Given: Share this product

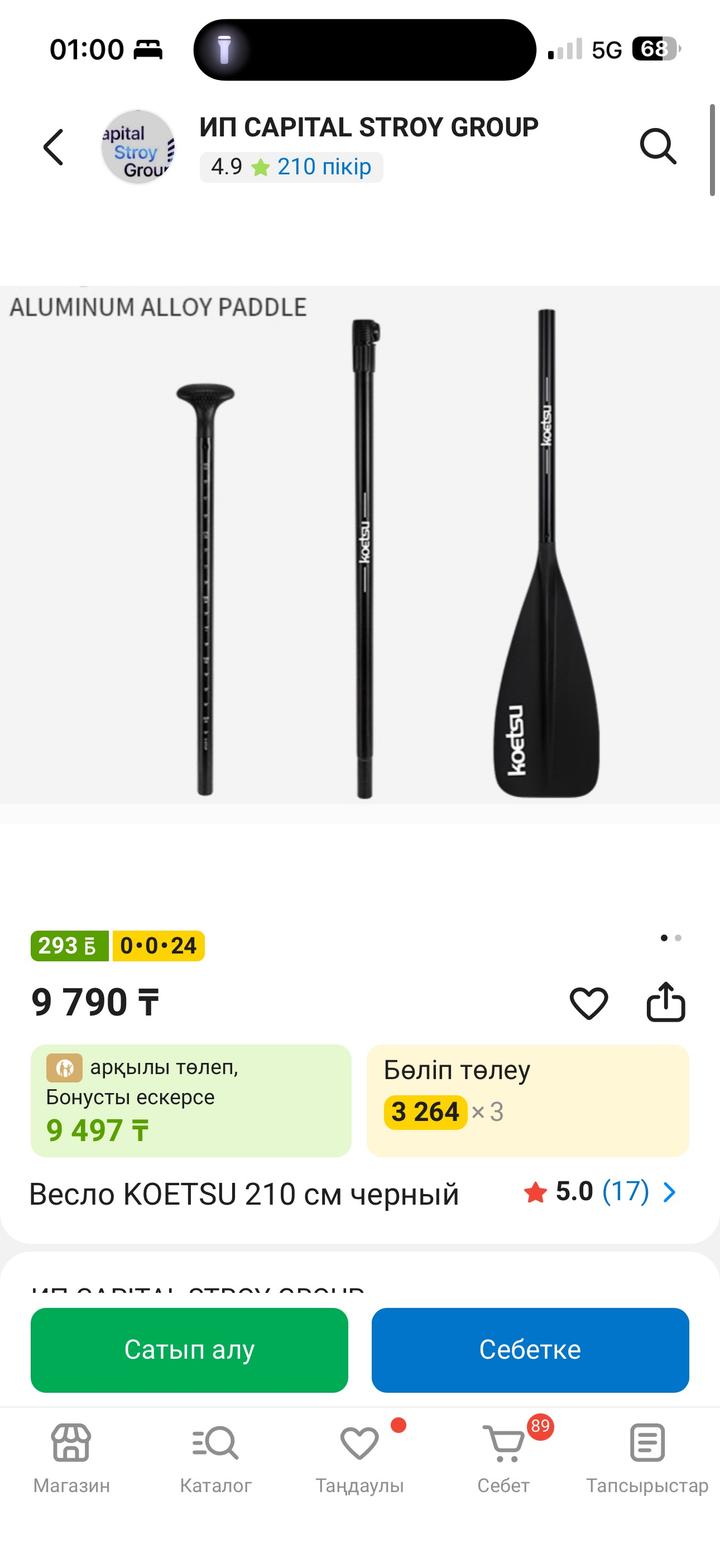Looking at the screenshot, I should pyautogui.click(x=666, y=1001).
